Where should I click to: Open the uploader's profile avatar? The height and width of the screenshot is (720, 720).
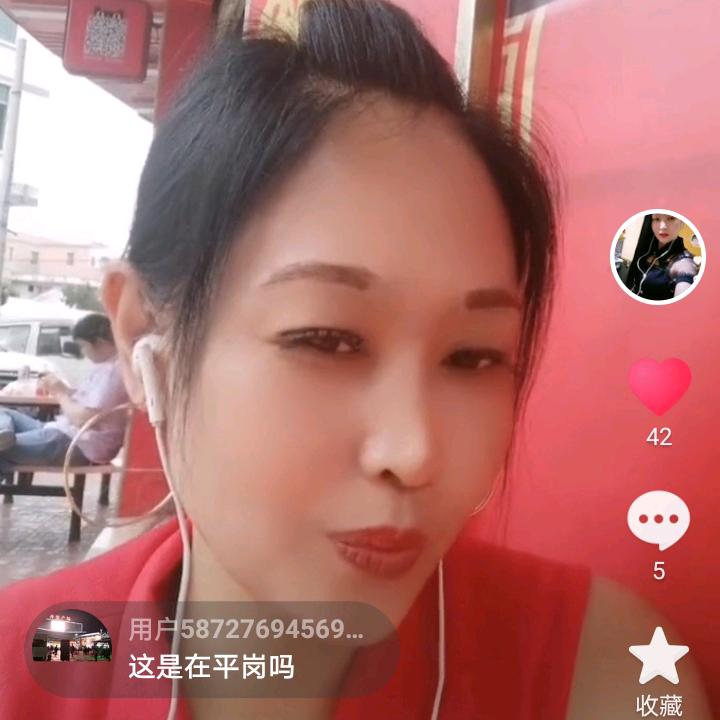(657, 256)
